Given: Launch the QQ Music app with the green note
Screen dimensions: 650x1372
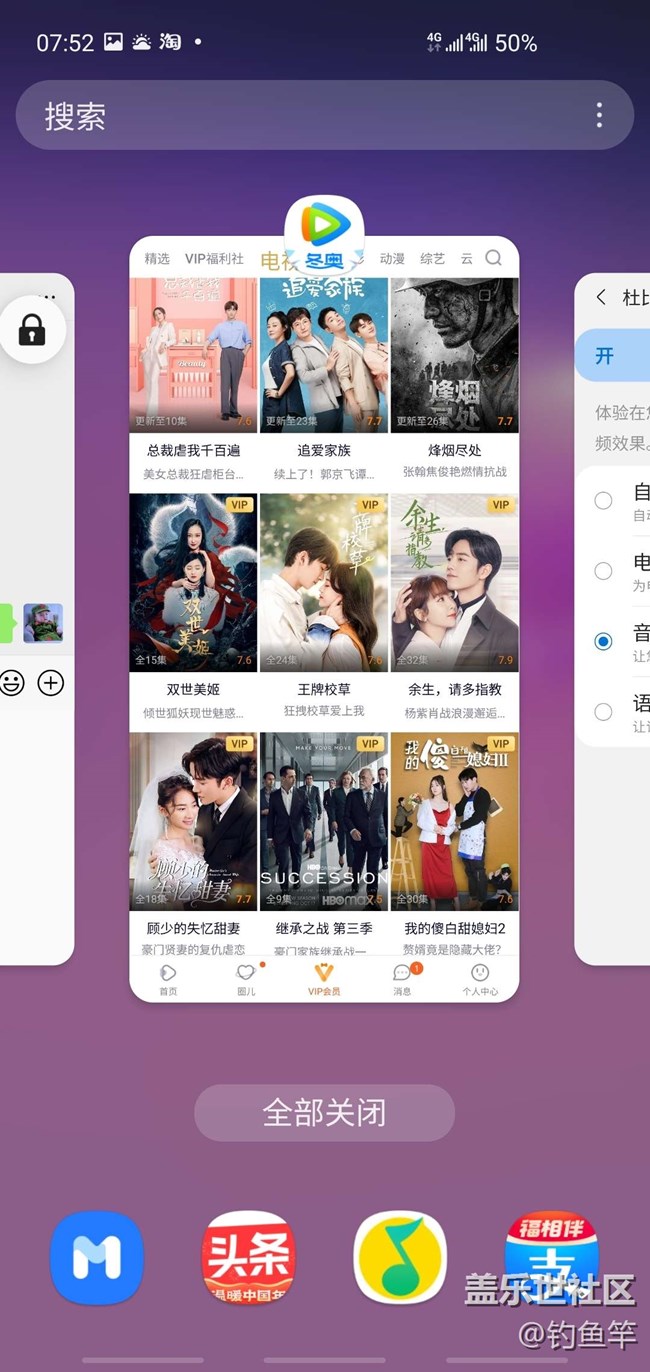Looking at the screenshot, I should coord(400,1257).
